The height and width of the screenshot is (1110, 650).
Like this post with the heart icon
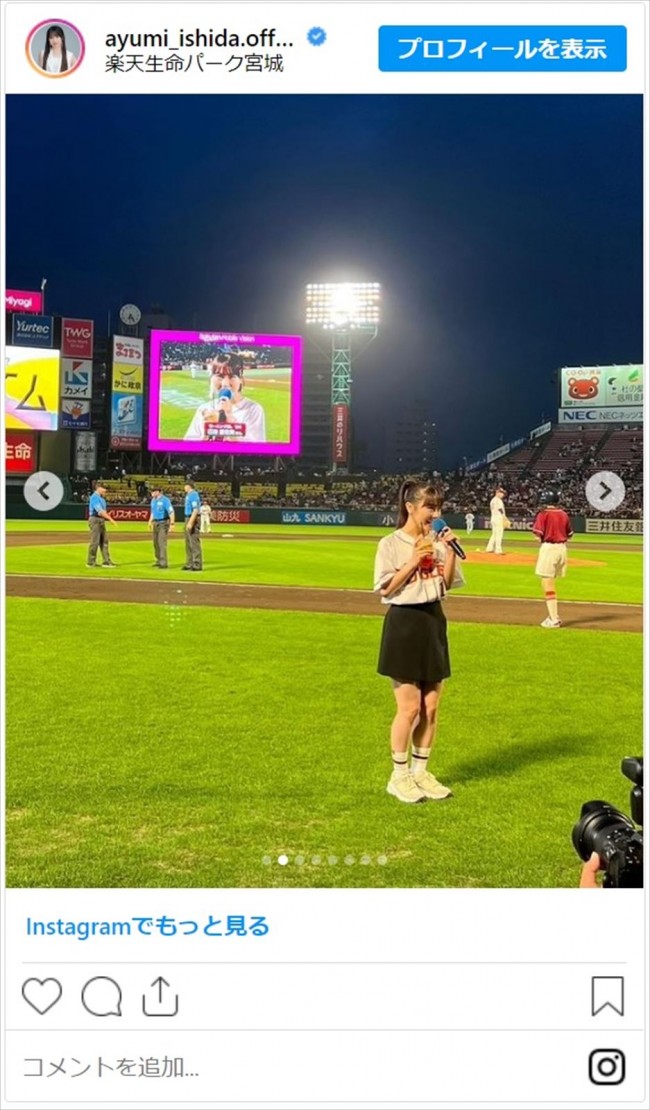[42, 996]
